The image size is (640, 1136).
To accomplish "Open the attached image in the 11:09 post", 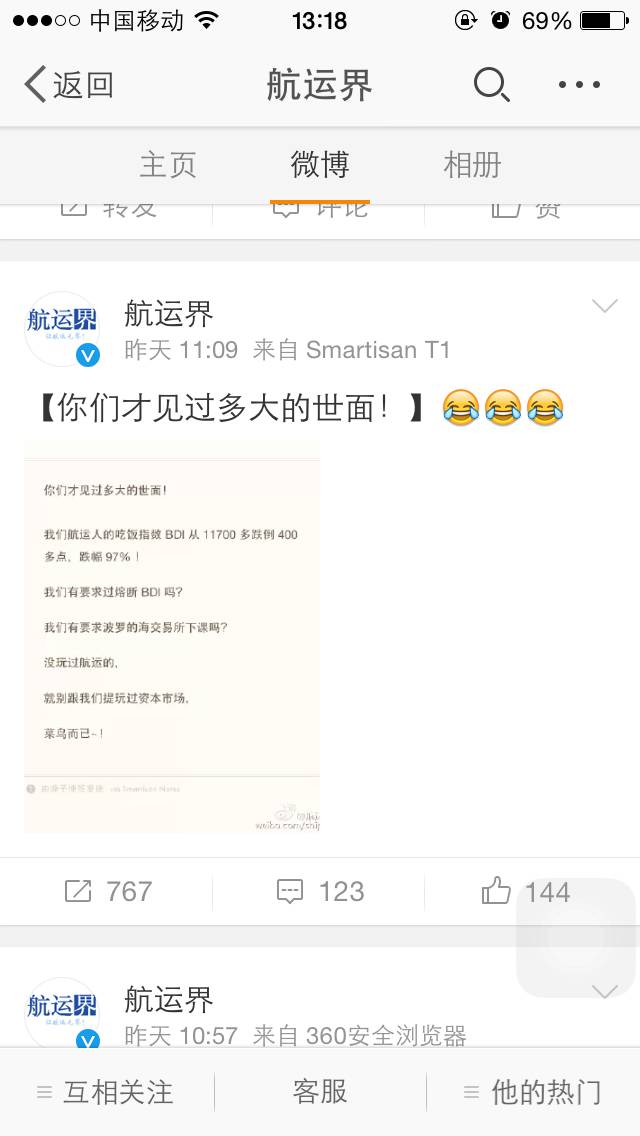I will coord(172,637).
